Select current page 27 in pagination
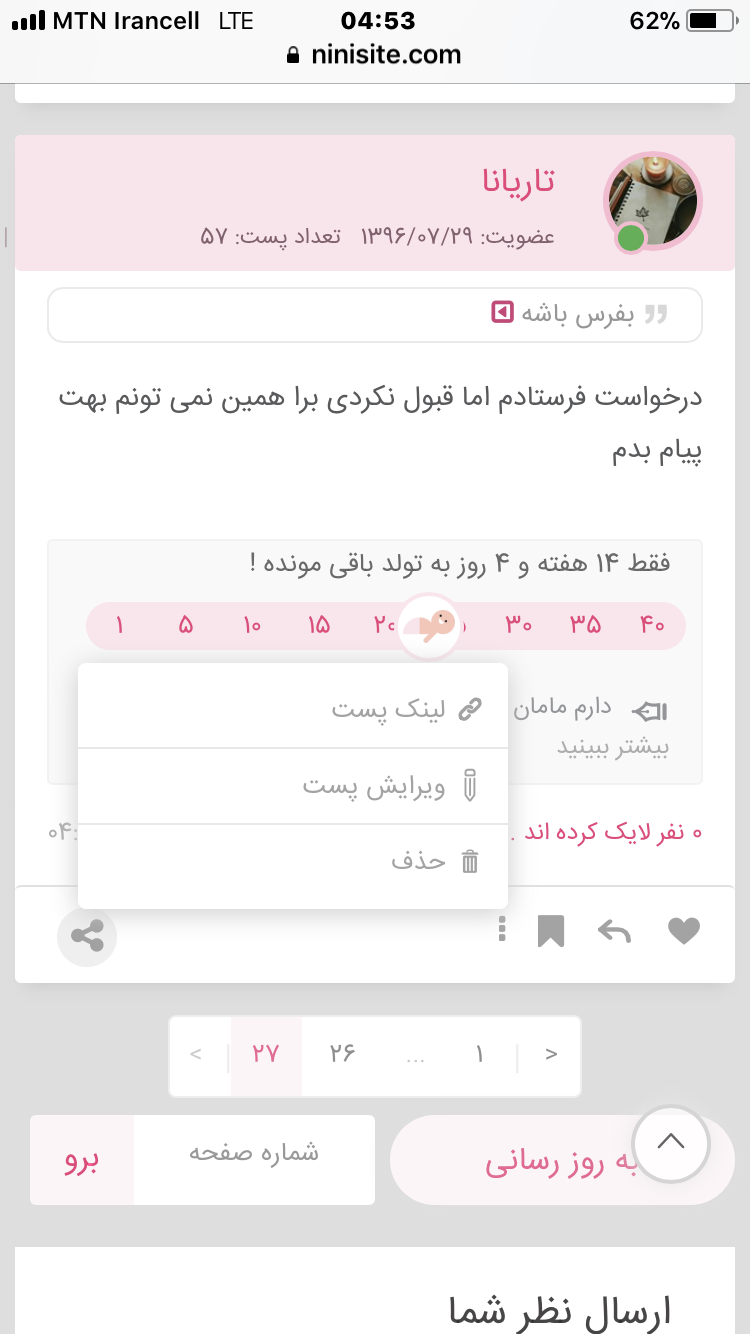Viewport: 750px width, 1334px height. (x=266, y=1054)
